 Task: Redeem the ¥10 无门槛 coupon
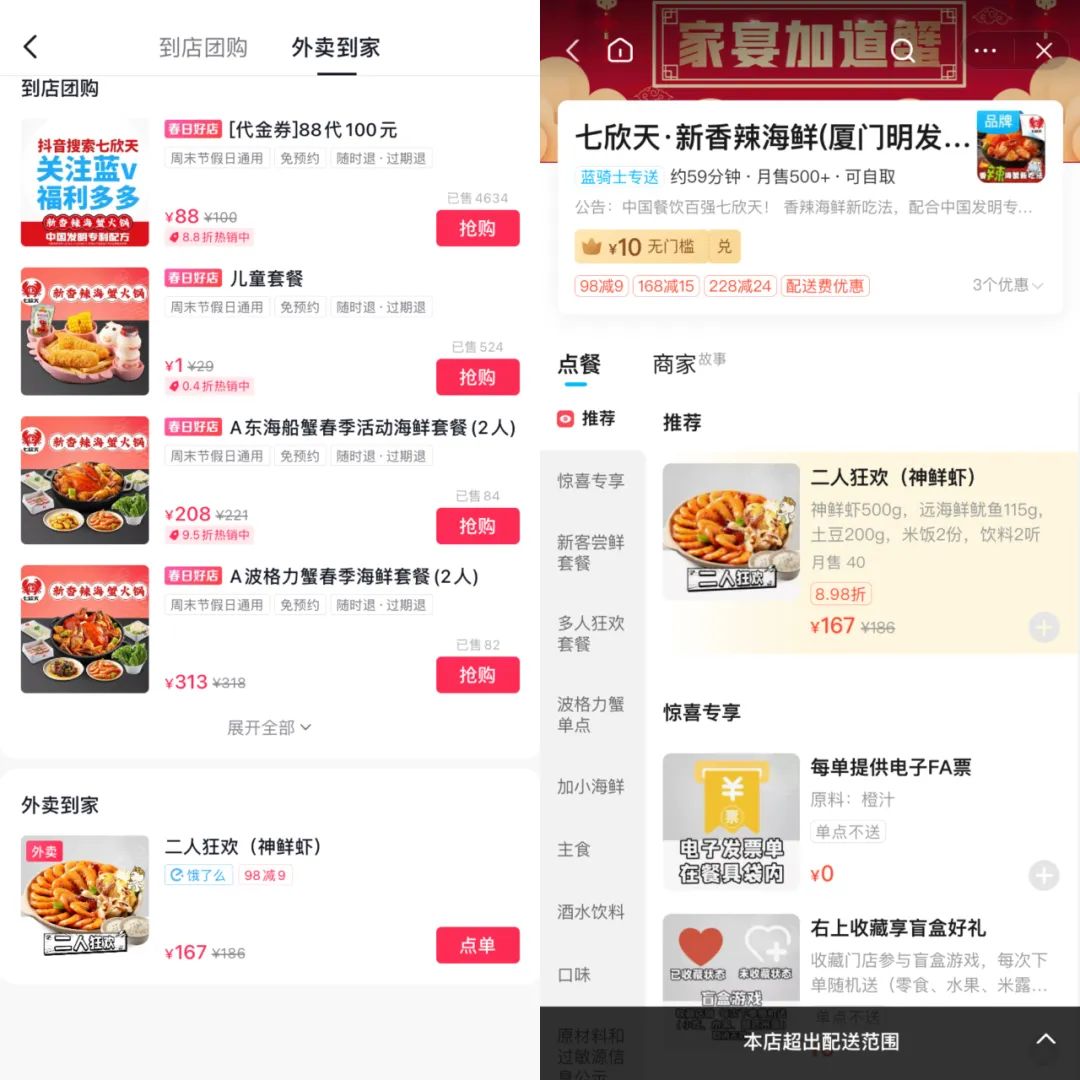725,246
